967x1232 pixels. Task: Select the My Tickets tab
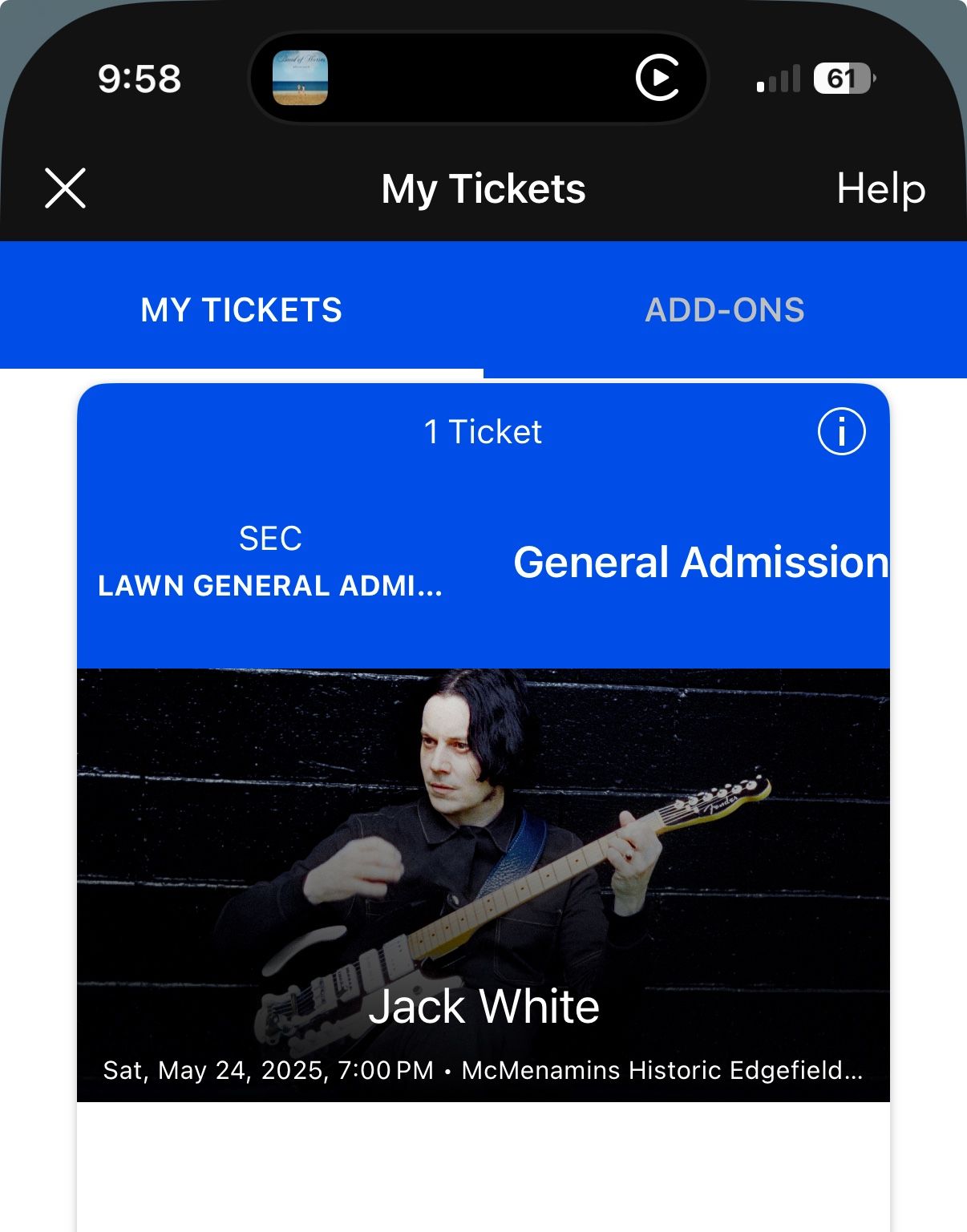pyautogui.click(x=241, y=310)
